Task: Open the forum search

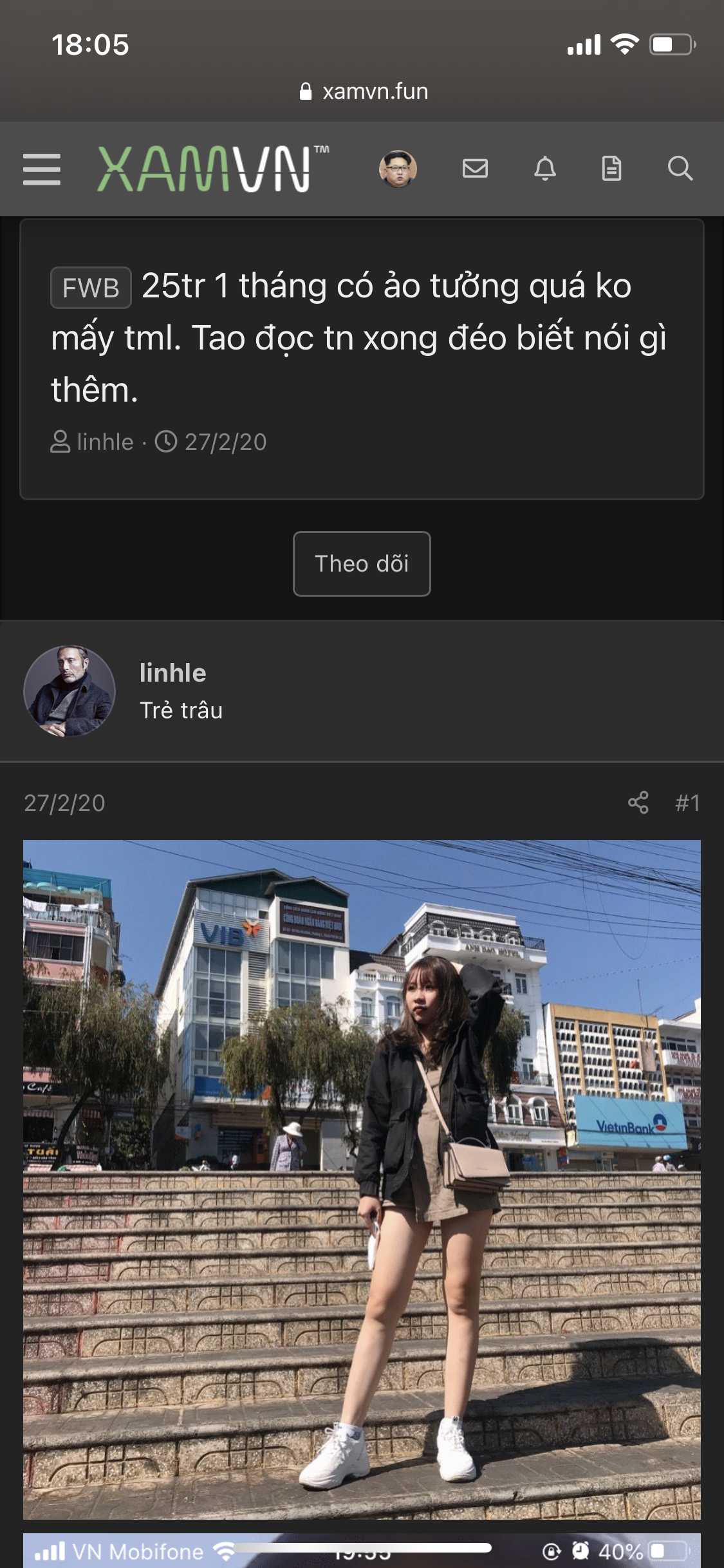Action: (680, 169)
